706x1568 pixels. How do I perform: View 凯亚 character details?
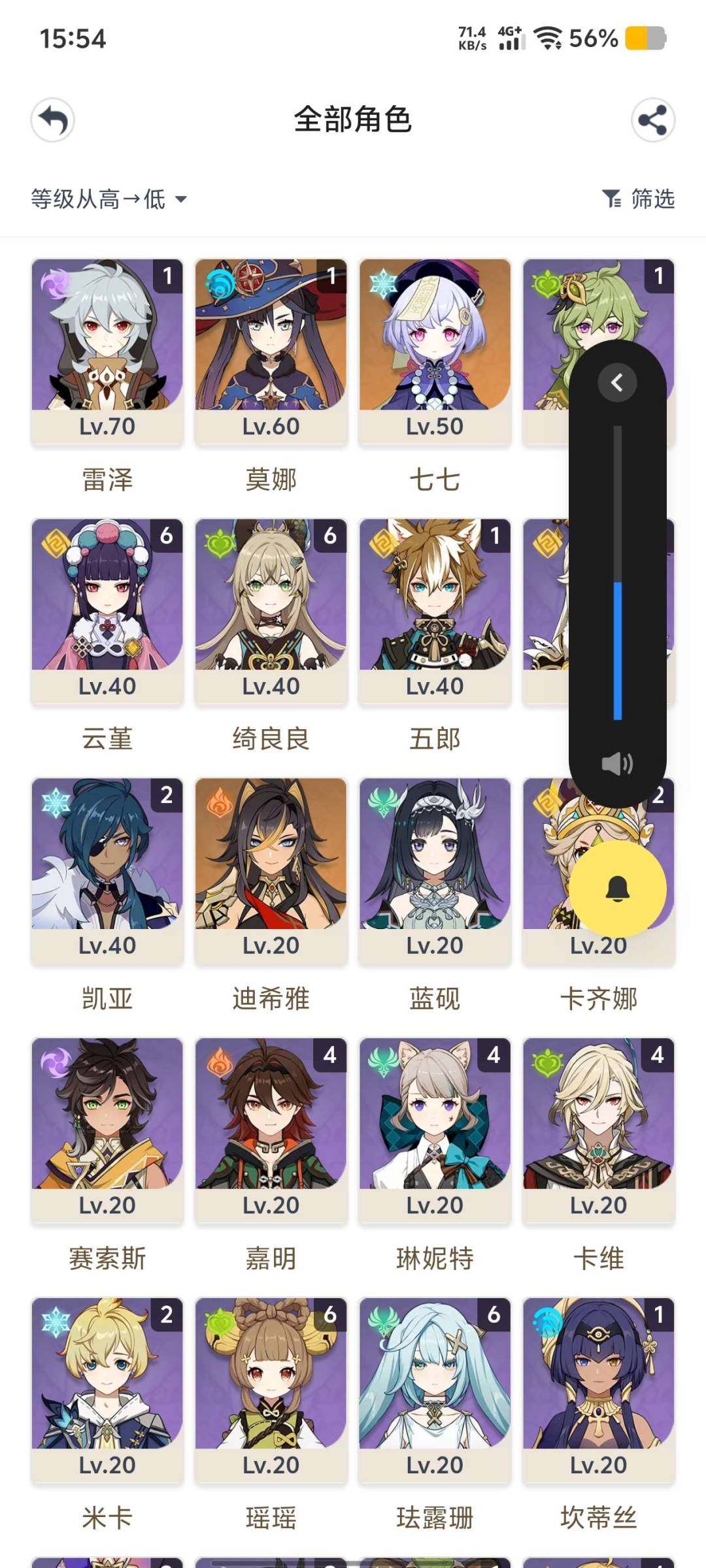[x=107, y=870]
